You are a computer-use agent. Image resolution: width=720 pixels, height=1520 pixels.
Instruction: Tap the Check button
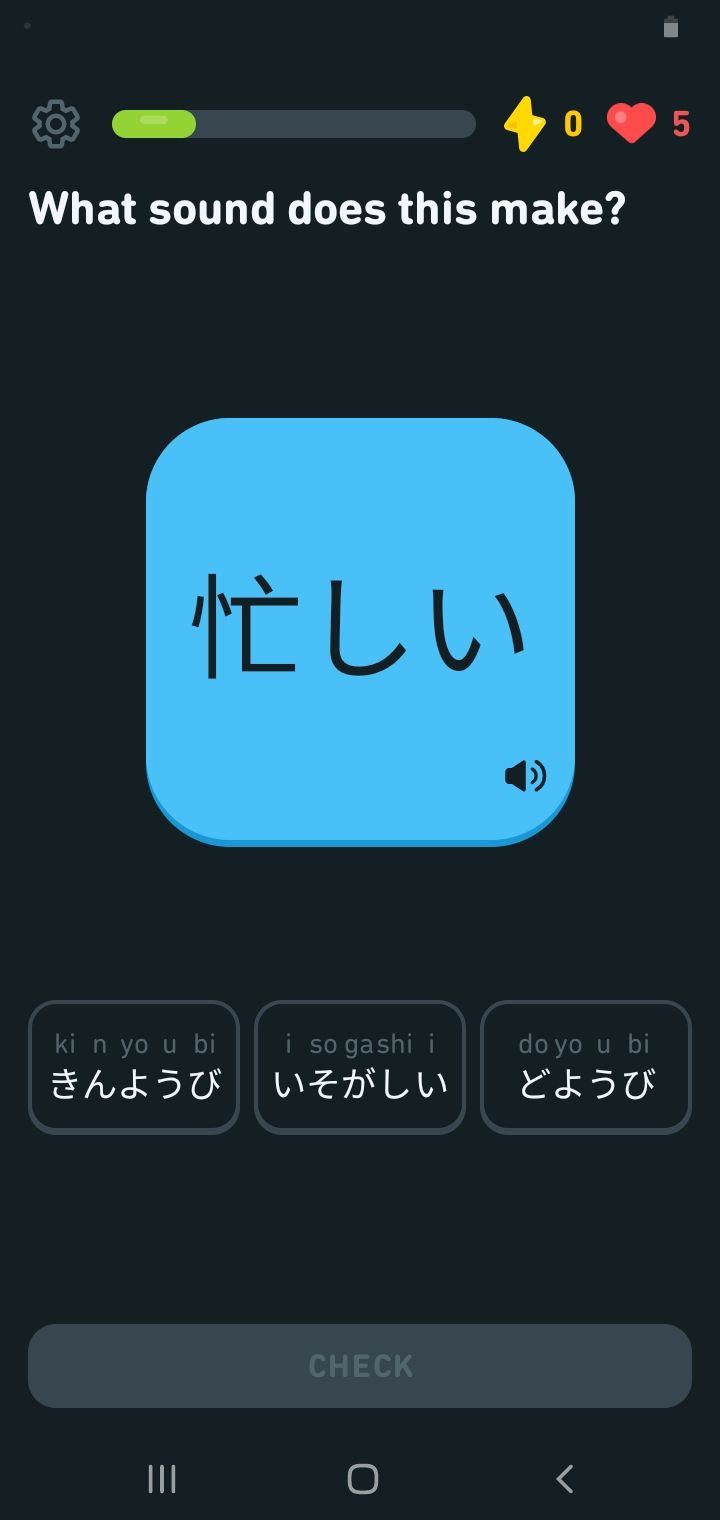pos(360,1366)
